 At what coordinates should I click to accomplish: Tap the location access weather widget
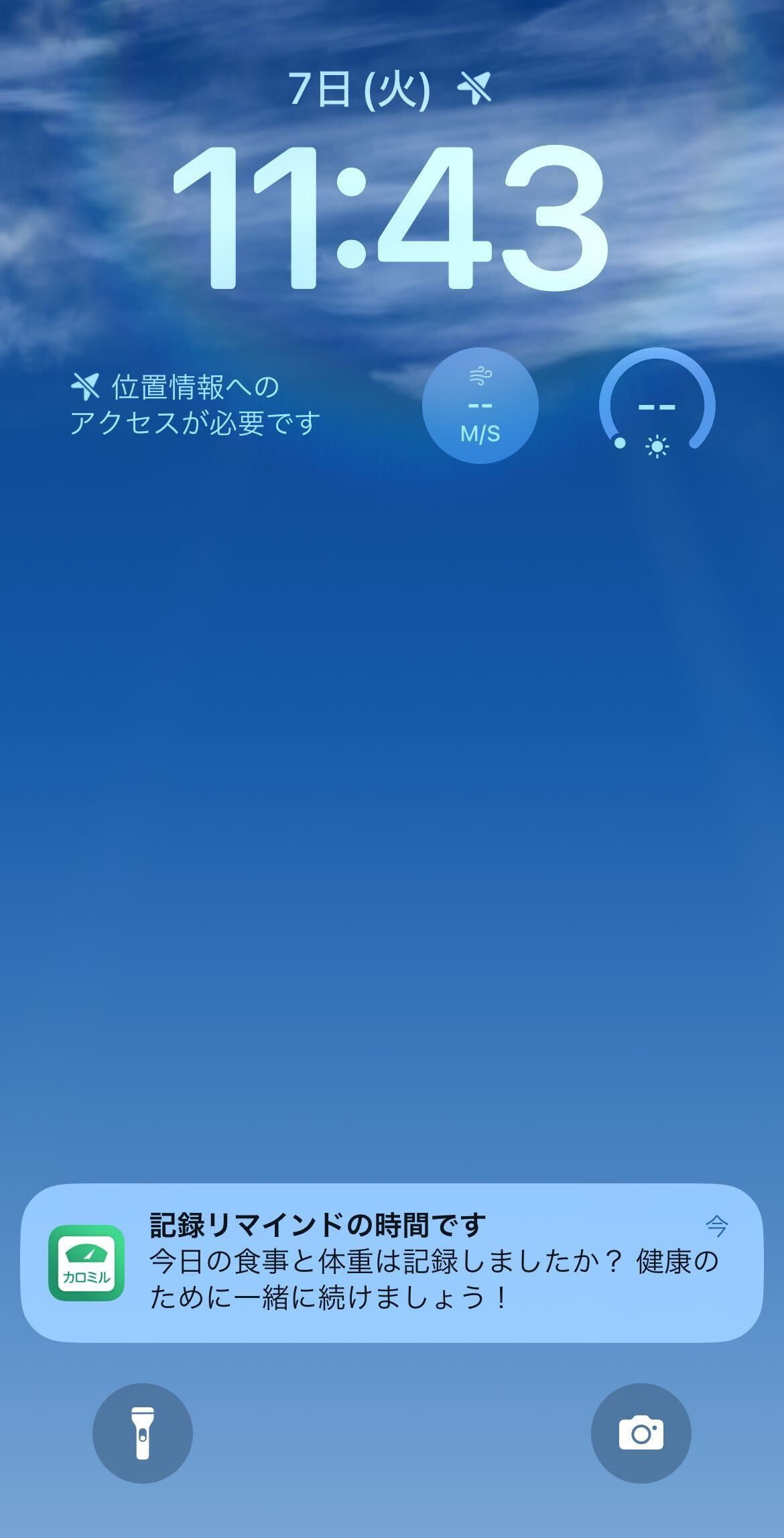click(196, 405)
